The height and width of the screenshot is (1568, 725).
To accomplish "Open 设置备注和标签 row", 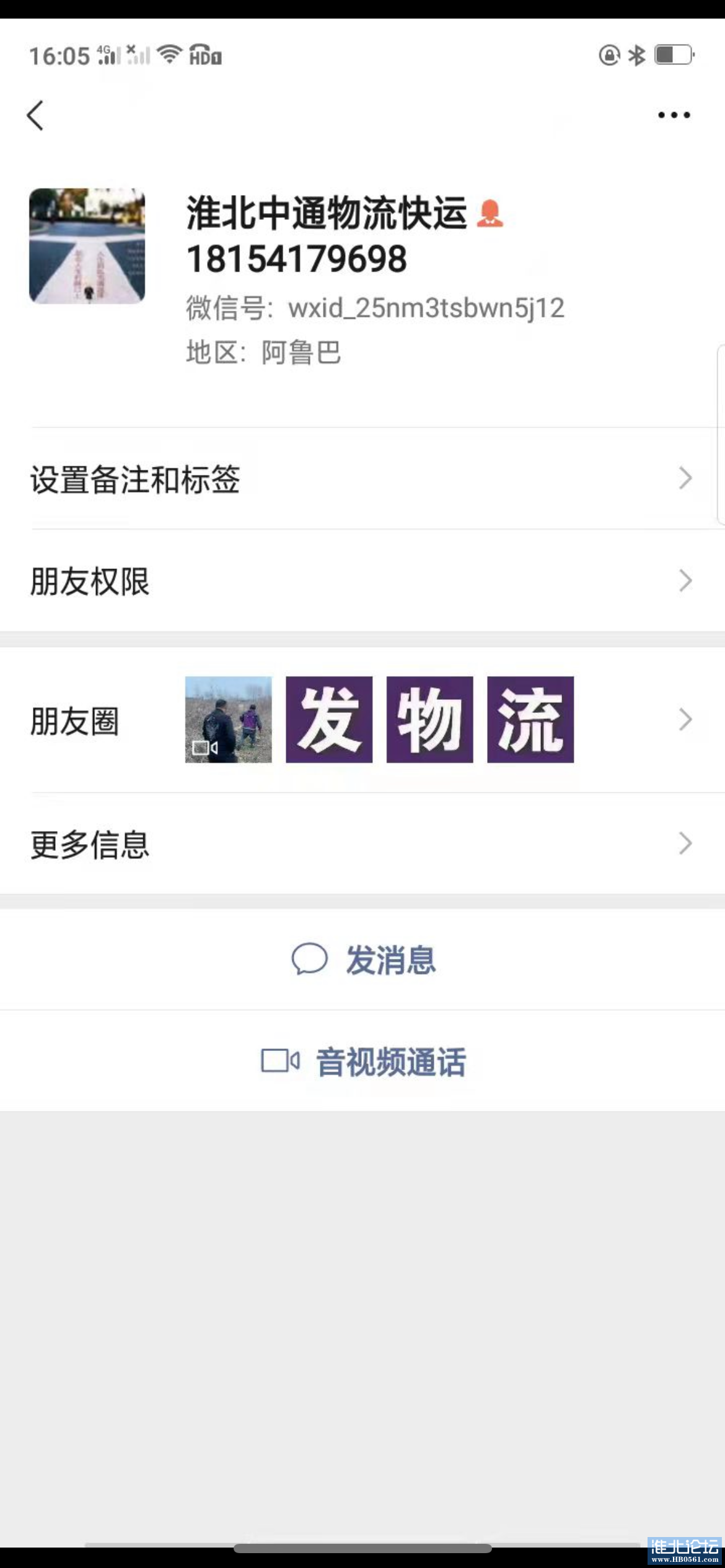I will tap(362, 479).
